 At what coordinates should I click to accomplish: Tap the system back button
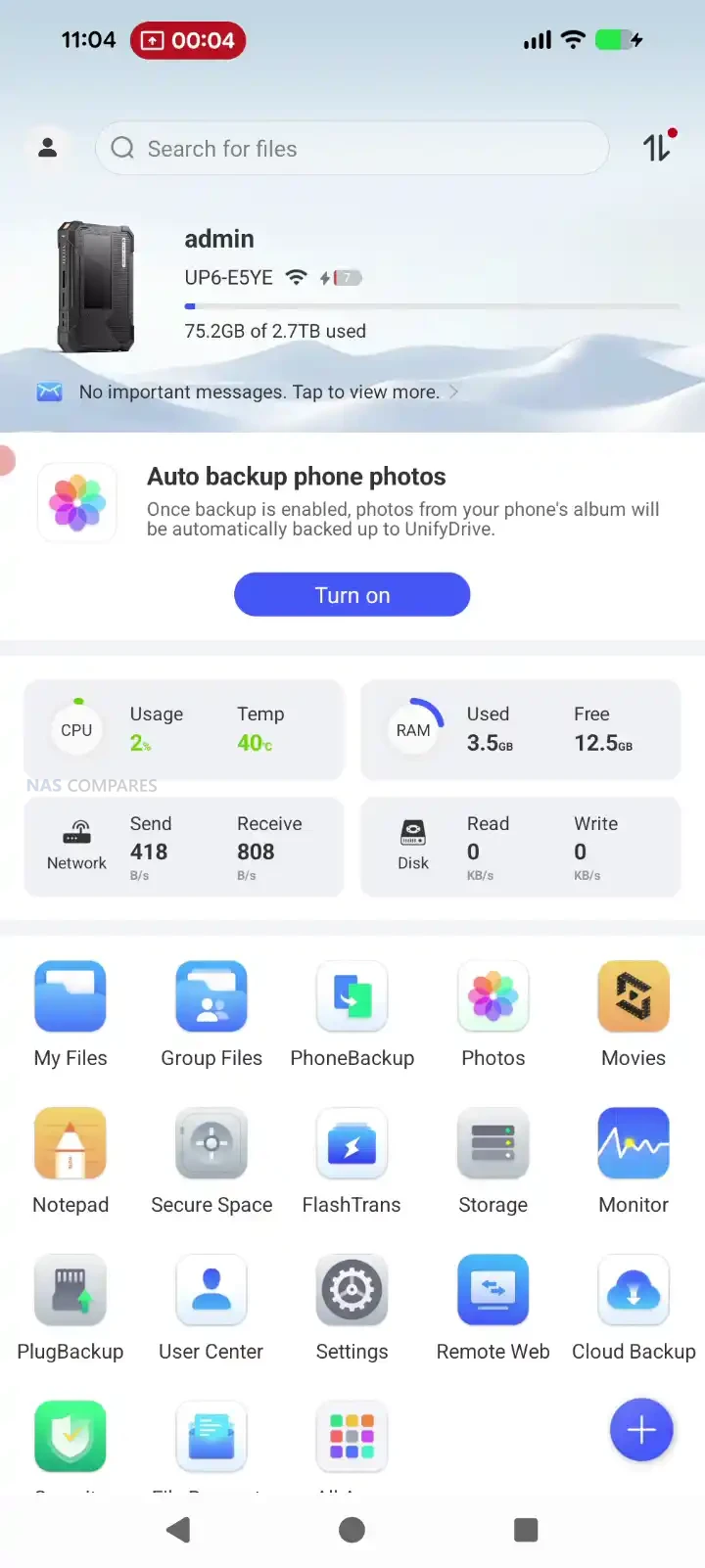(178, 1530)
